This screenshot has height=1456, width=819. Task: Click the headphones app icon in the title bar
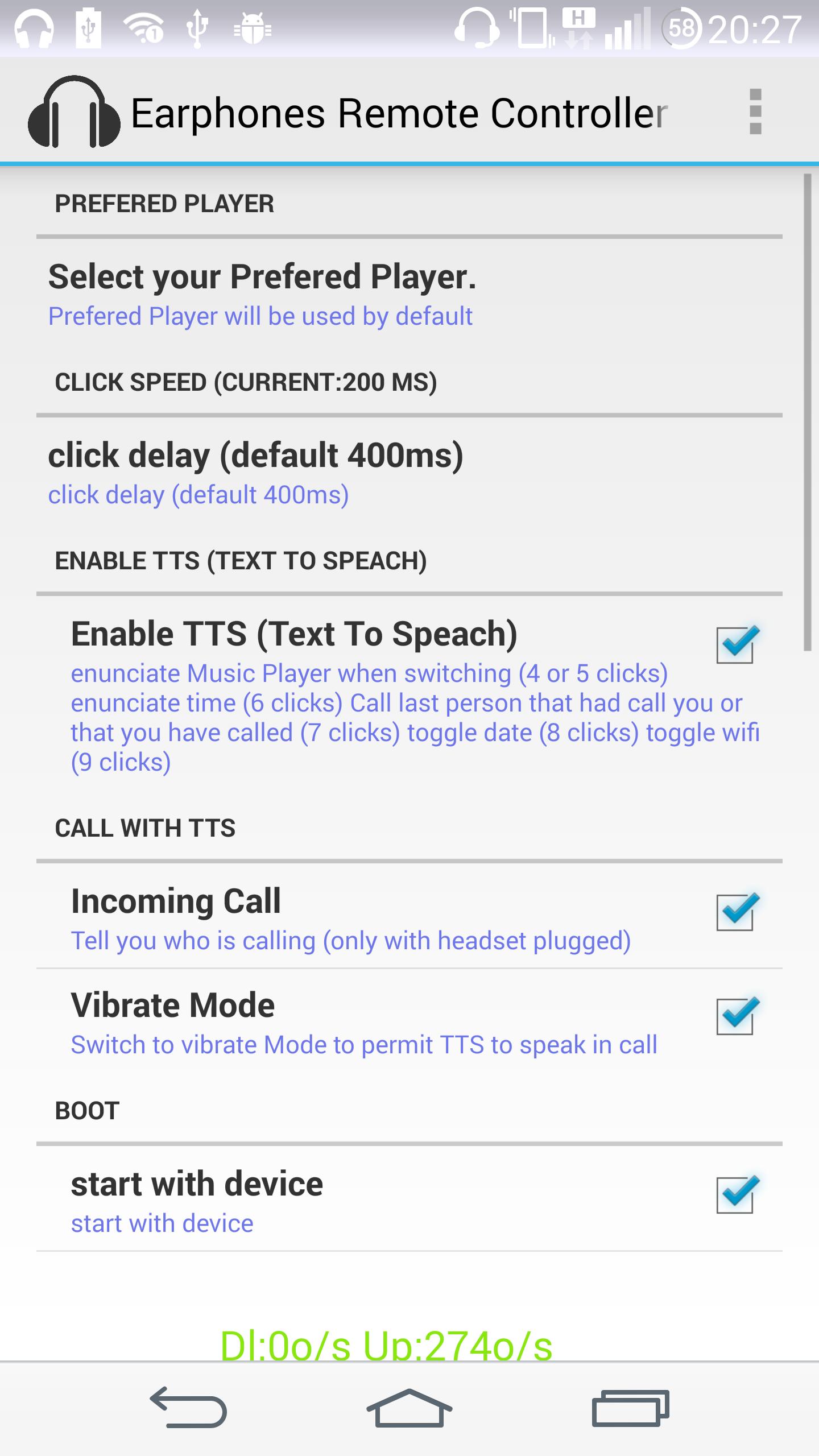[74, 113]
